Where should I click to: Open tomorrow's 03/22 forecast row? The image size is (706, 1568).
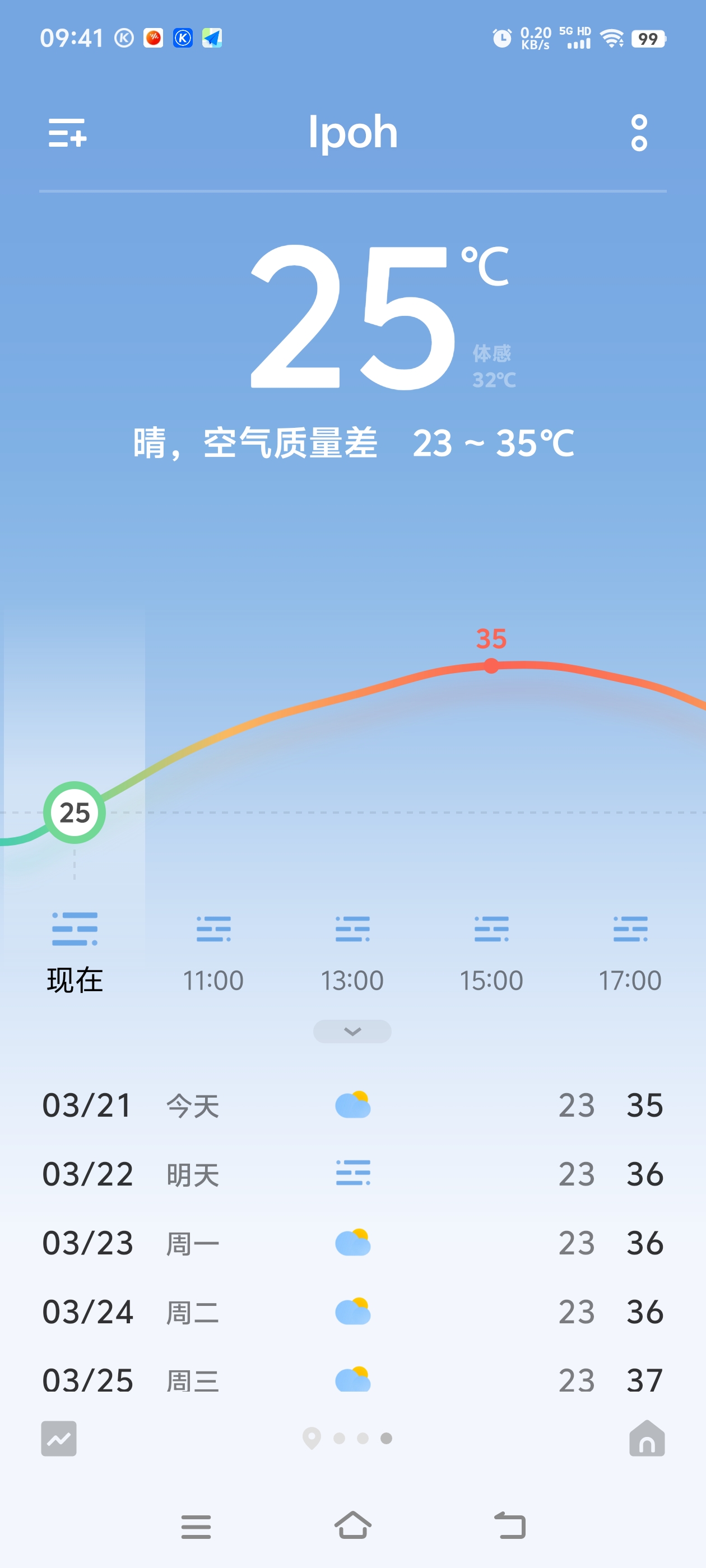tap(352, 1174)
